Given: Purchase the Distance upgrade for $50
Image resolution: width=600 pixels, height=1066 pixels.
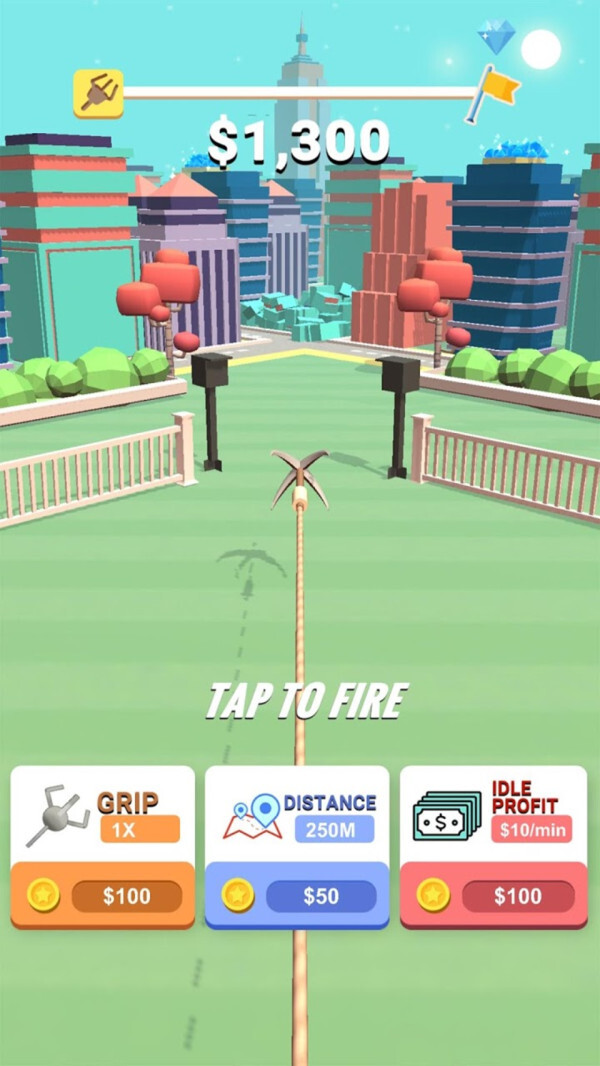Looking at the screenshot, I should tap(297, 894).
